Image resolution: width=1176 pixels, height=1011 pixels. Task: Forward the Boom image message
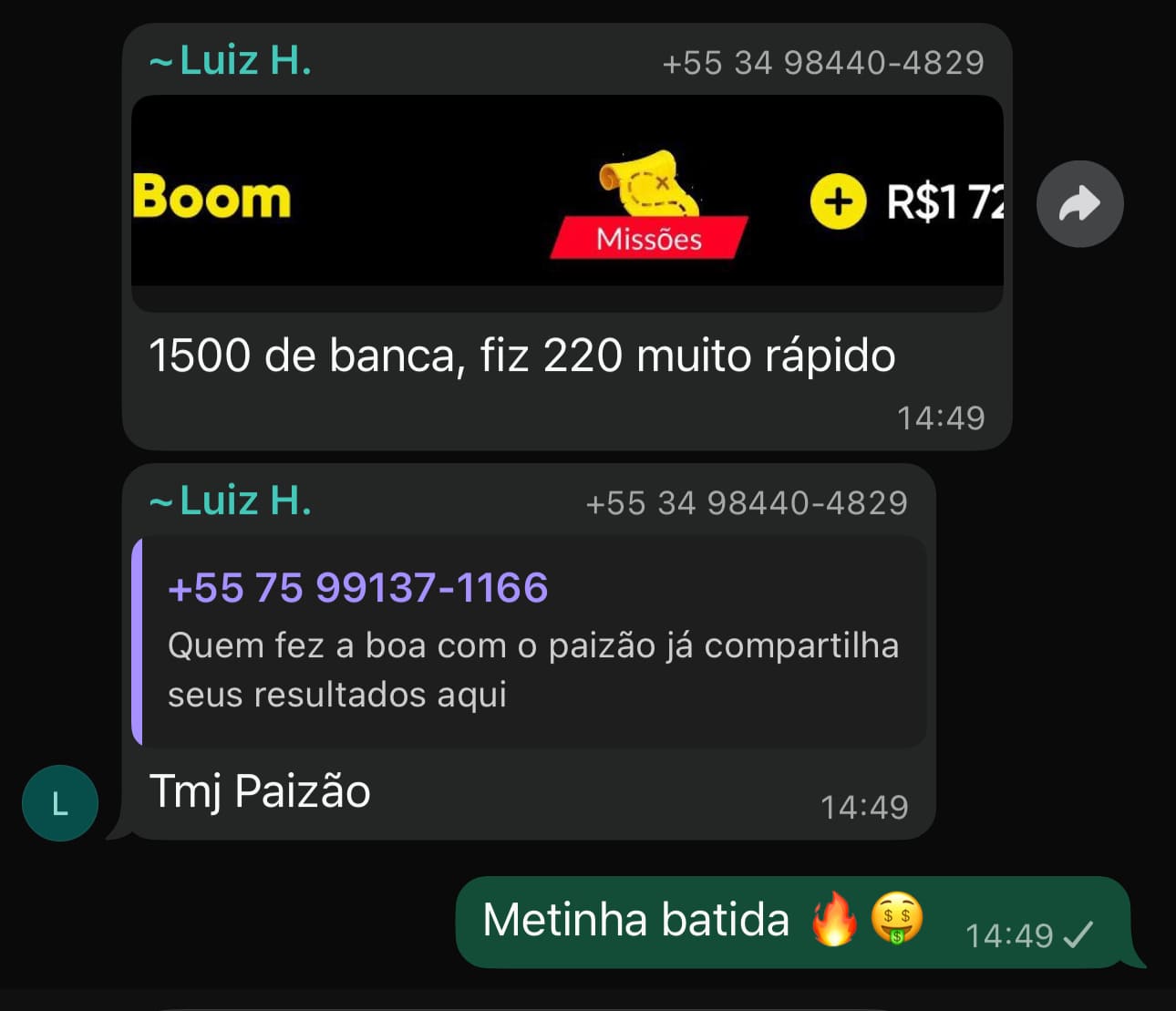click(x=1079, y=204)
